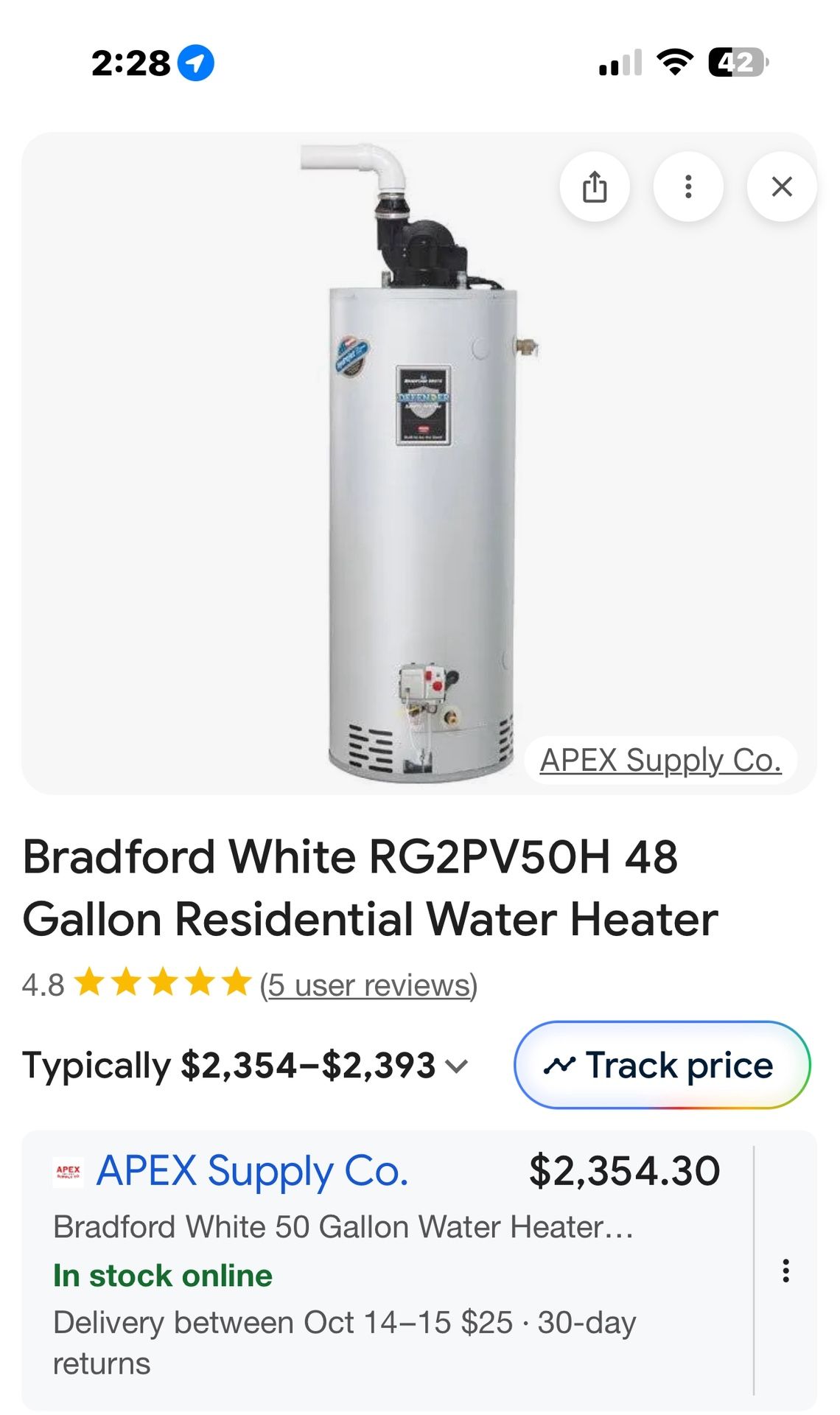Open the APEX Supply Co. image watermark link
840x1415 pixels.
point(661,760)
